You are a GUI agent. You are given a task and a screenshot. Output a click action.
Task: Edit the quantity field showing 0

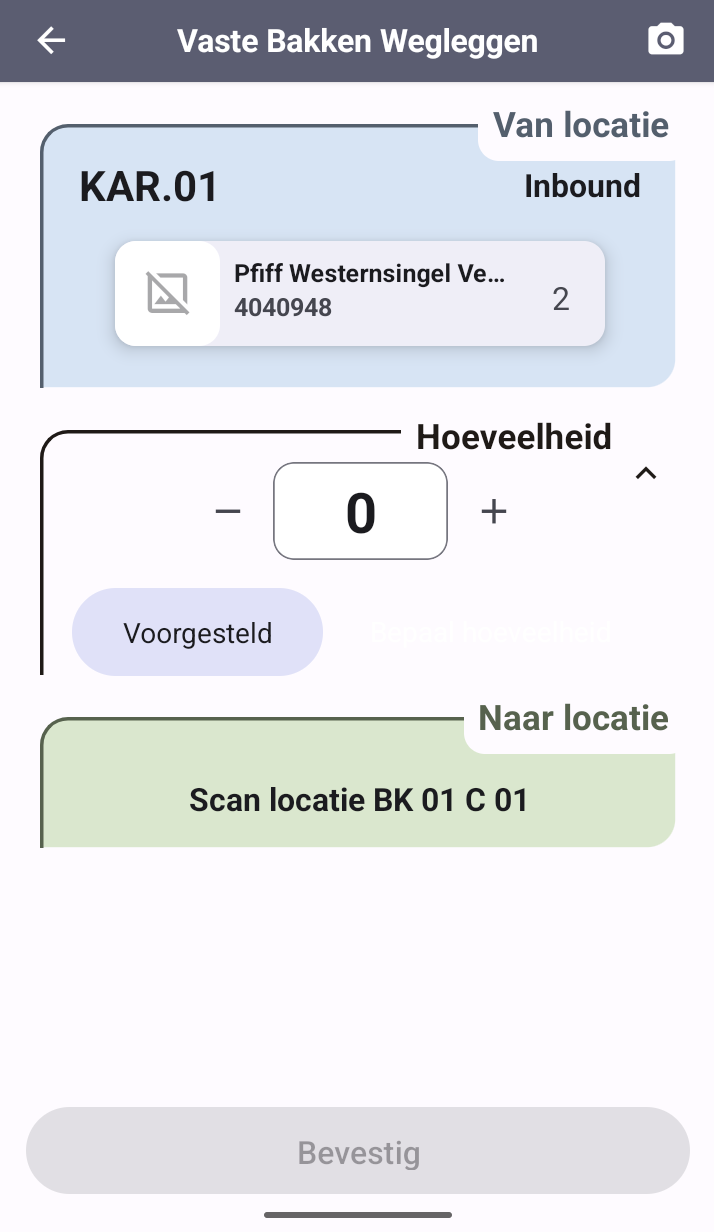[360, 511]
